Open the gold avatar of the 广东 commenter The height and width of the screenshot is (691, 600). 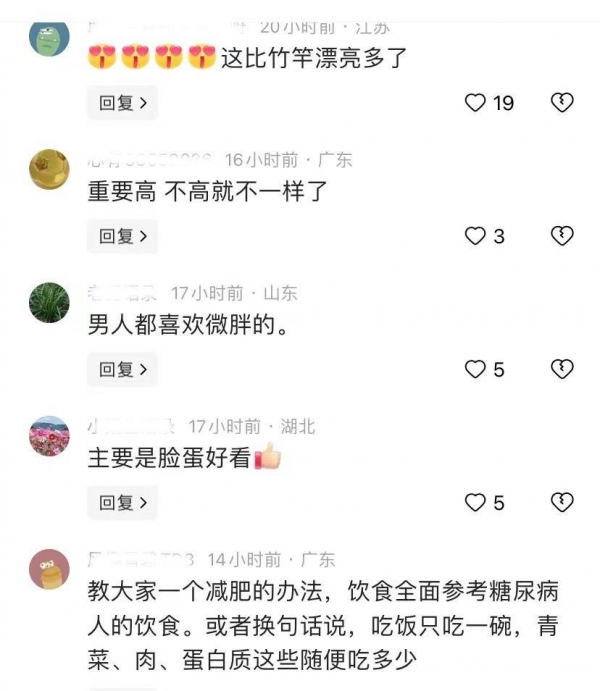point(50,169)
